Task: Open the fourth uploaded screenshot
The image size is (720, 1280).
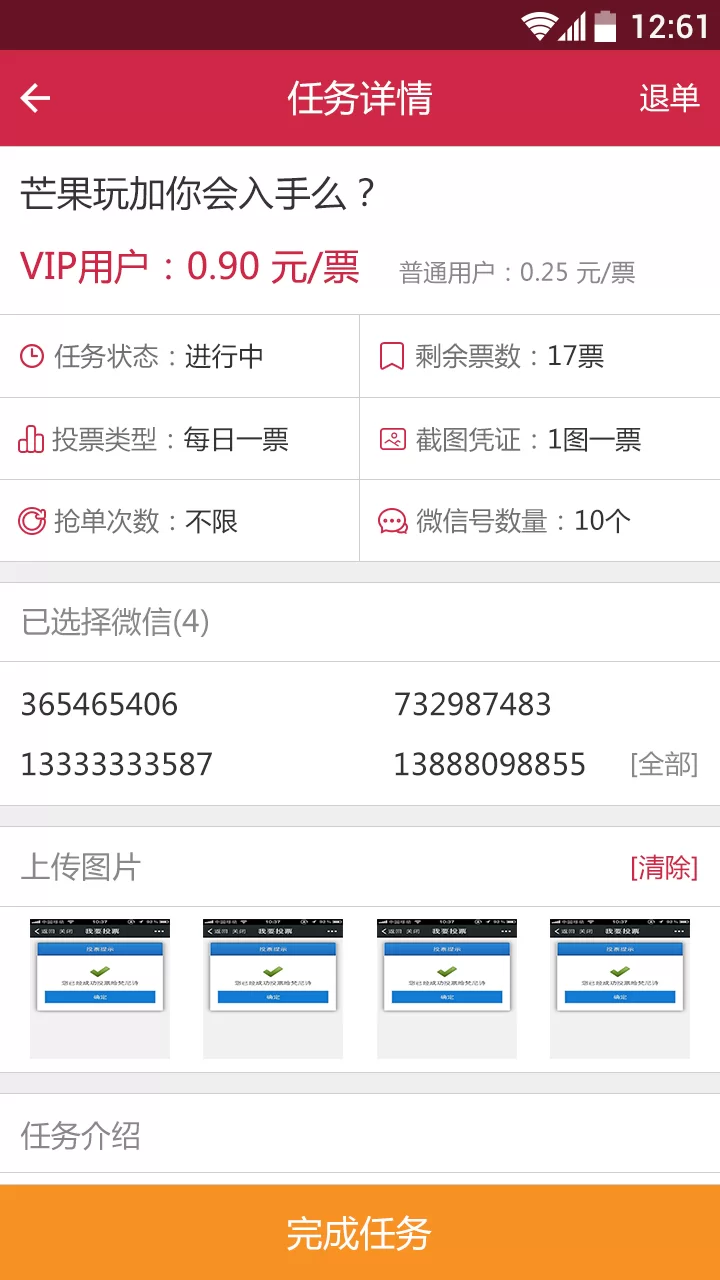Action: pos(620,988)
